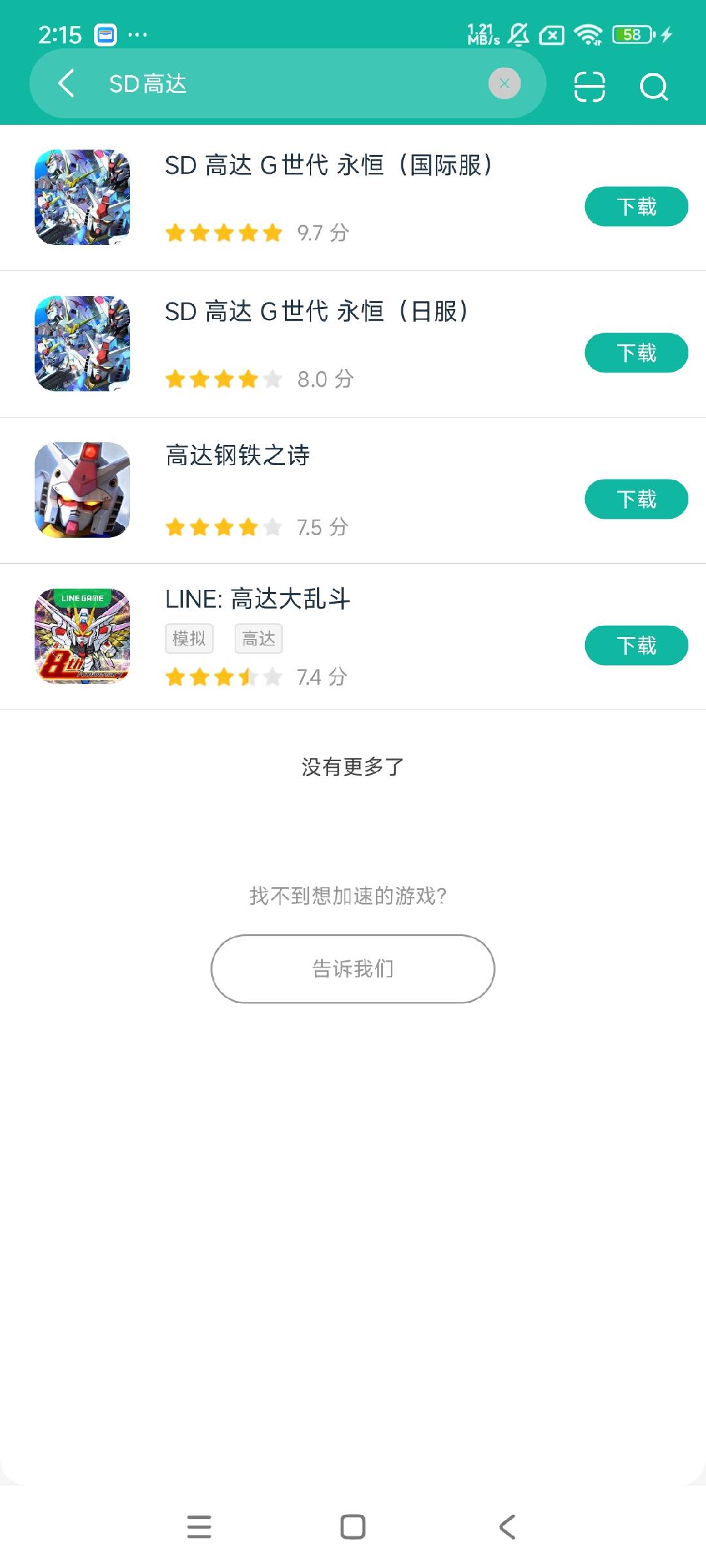
Task: Tap the 告诉我们 feedback button
Action: click(x=353, y=968)
